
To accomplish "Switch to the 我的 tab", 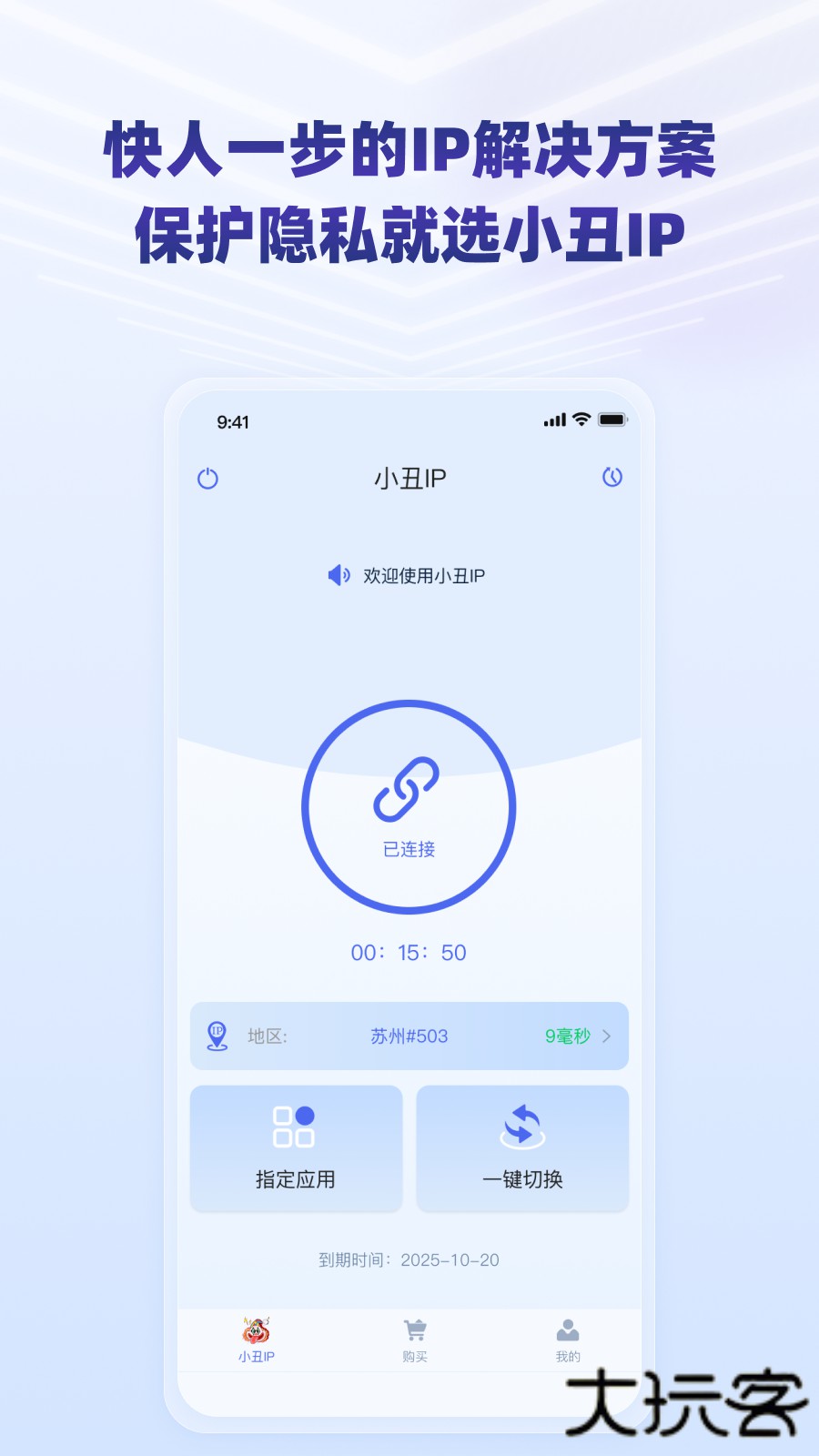I will [568, 1345].
